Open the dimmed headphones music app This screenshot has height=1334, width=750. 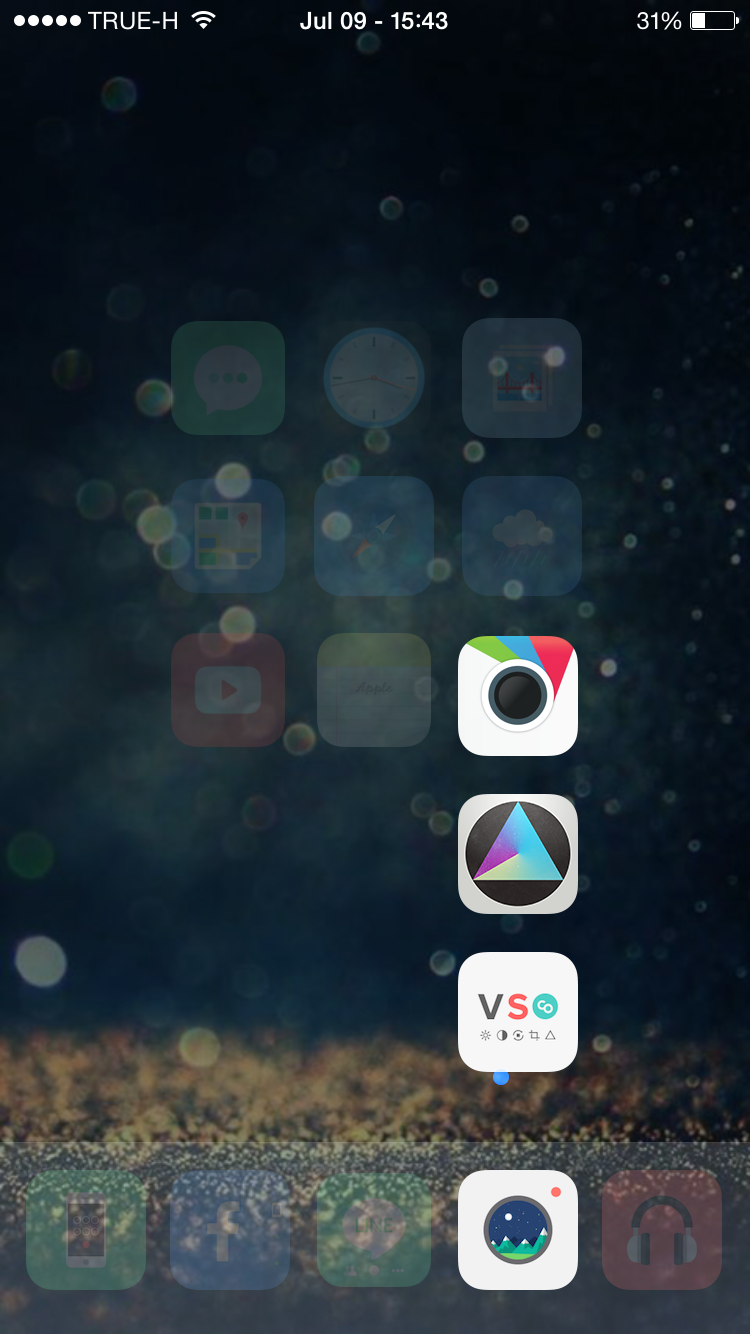coord(661,1230)
